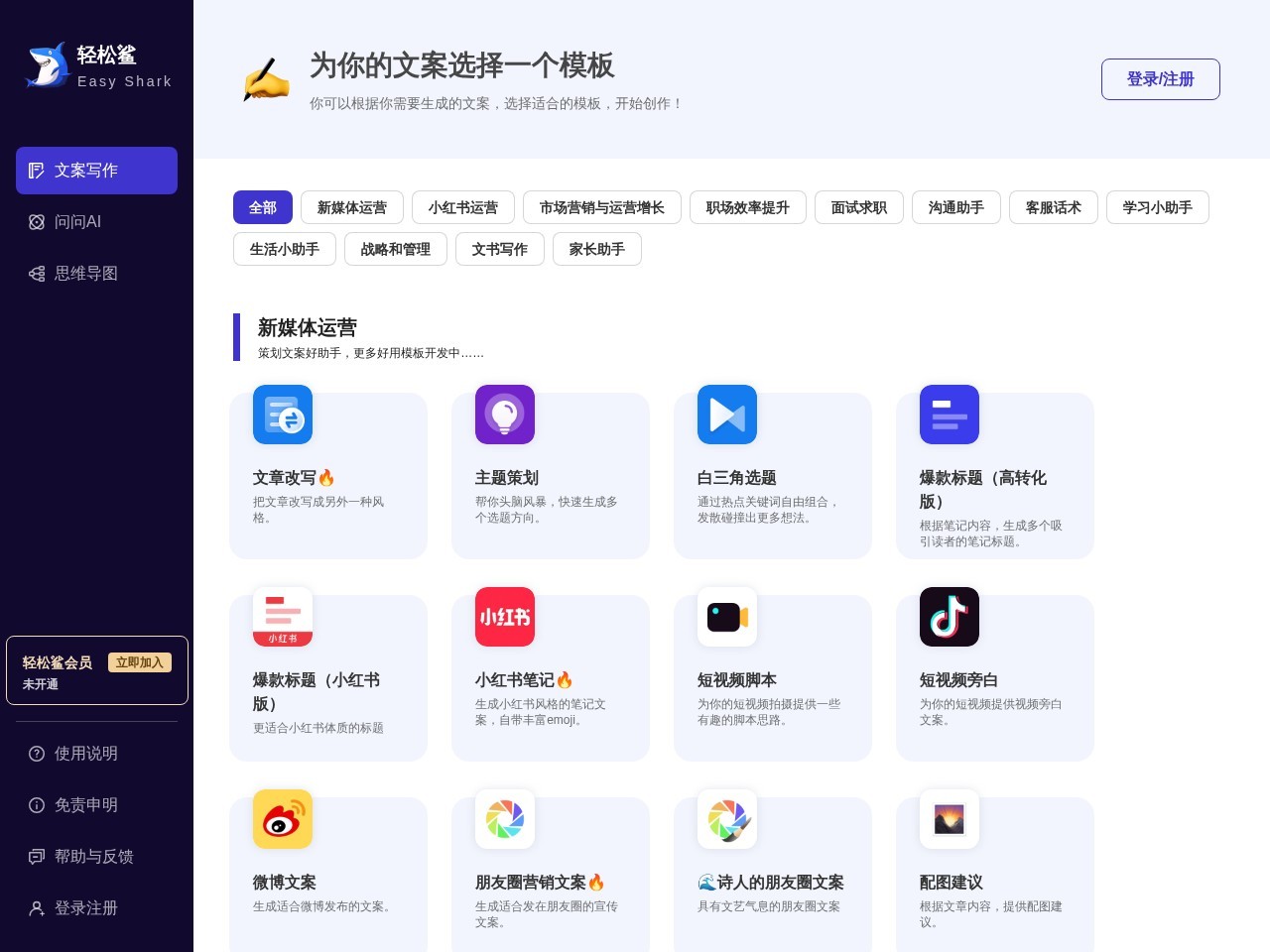The image size is (1270, 952).
Task: View the 免责申明 page
Action: pyautogui.click(x=85, y=805)
